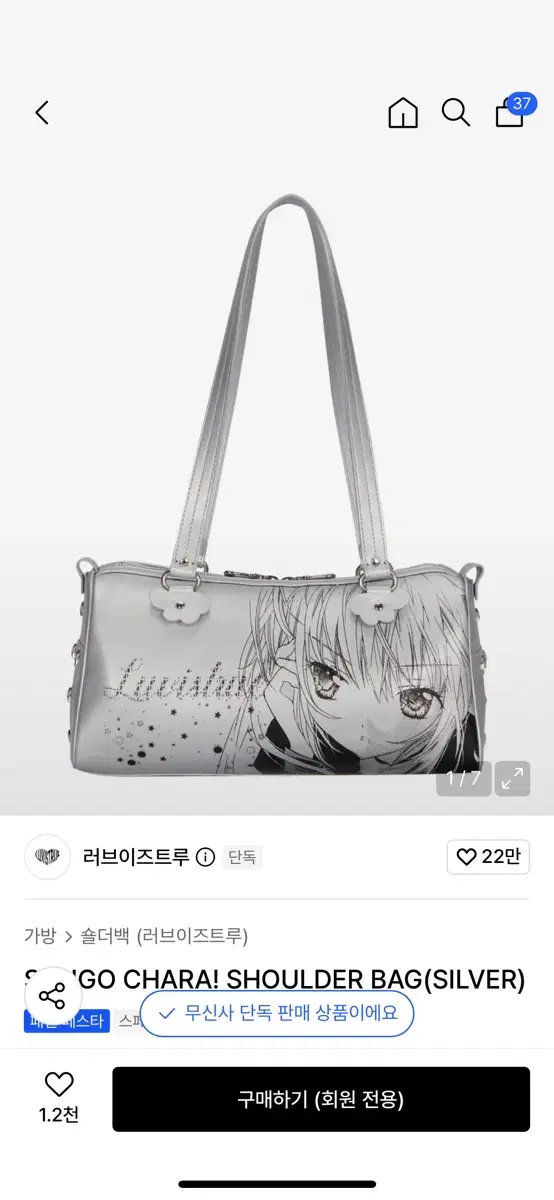
Task: Show brand info via the info icon
Action: click(x=205, y=857)
